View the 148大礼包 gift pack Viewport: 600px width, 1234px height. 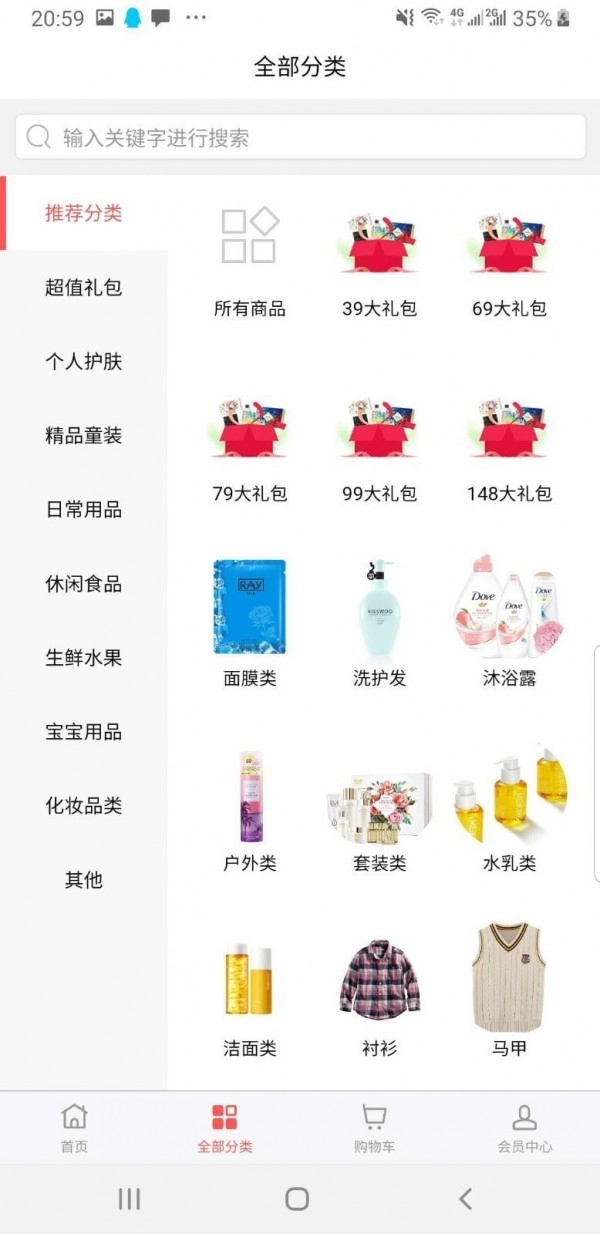click(509, 445)
